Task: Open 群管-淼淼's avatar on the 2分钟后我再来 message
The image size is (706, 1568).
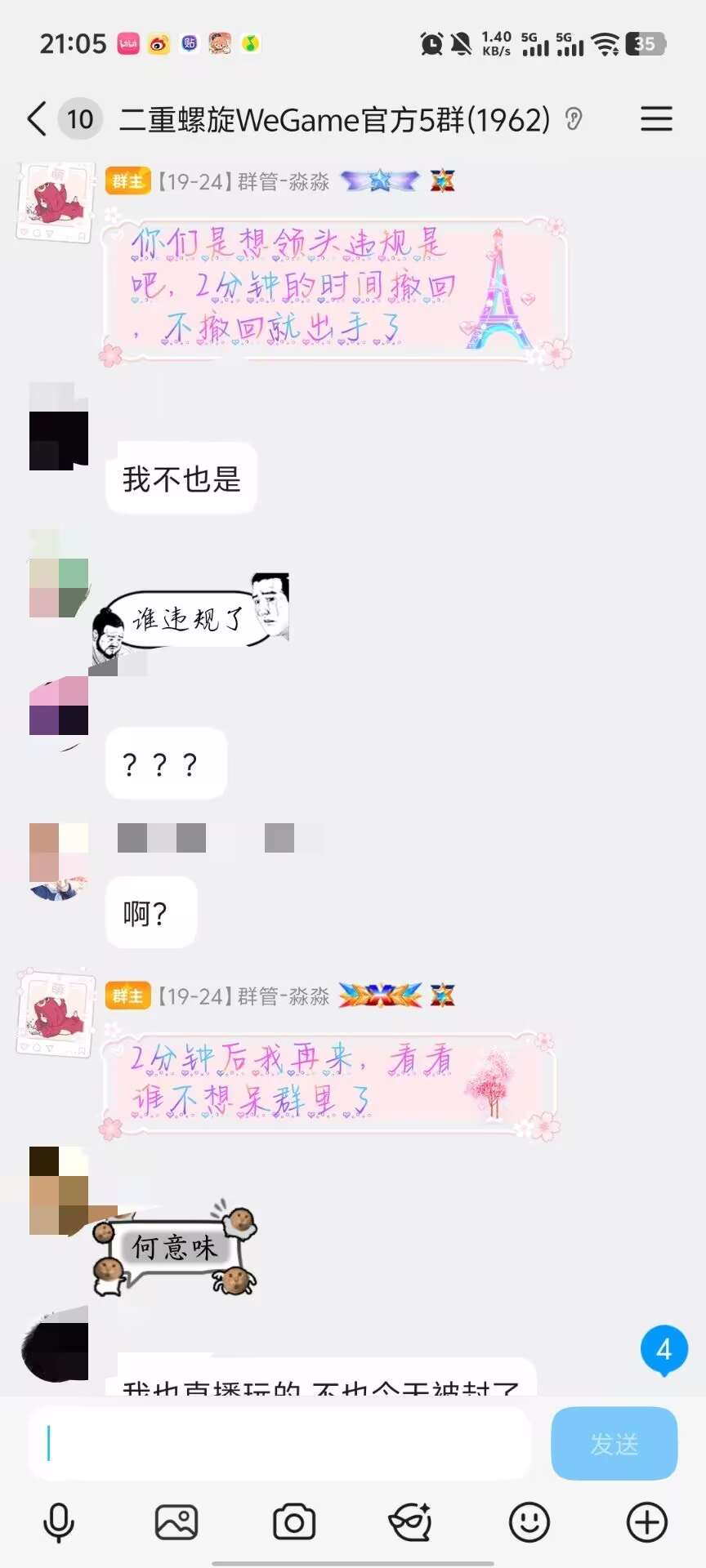Action: click(x=56, y=1013)
